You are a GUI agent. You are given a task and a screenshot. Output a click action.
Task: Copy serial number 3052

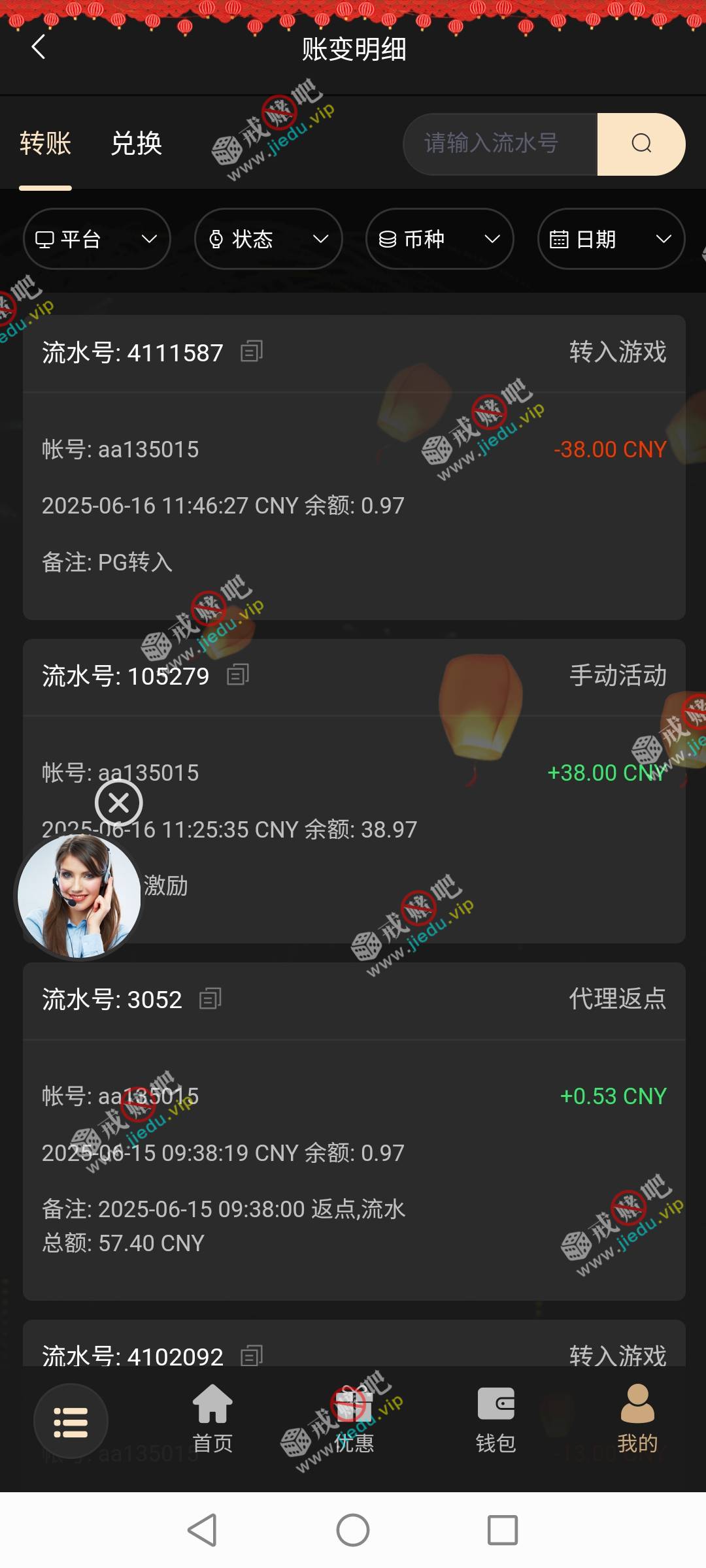click(210, 999)
